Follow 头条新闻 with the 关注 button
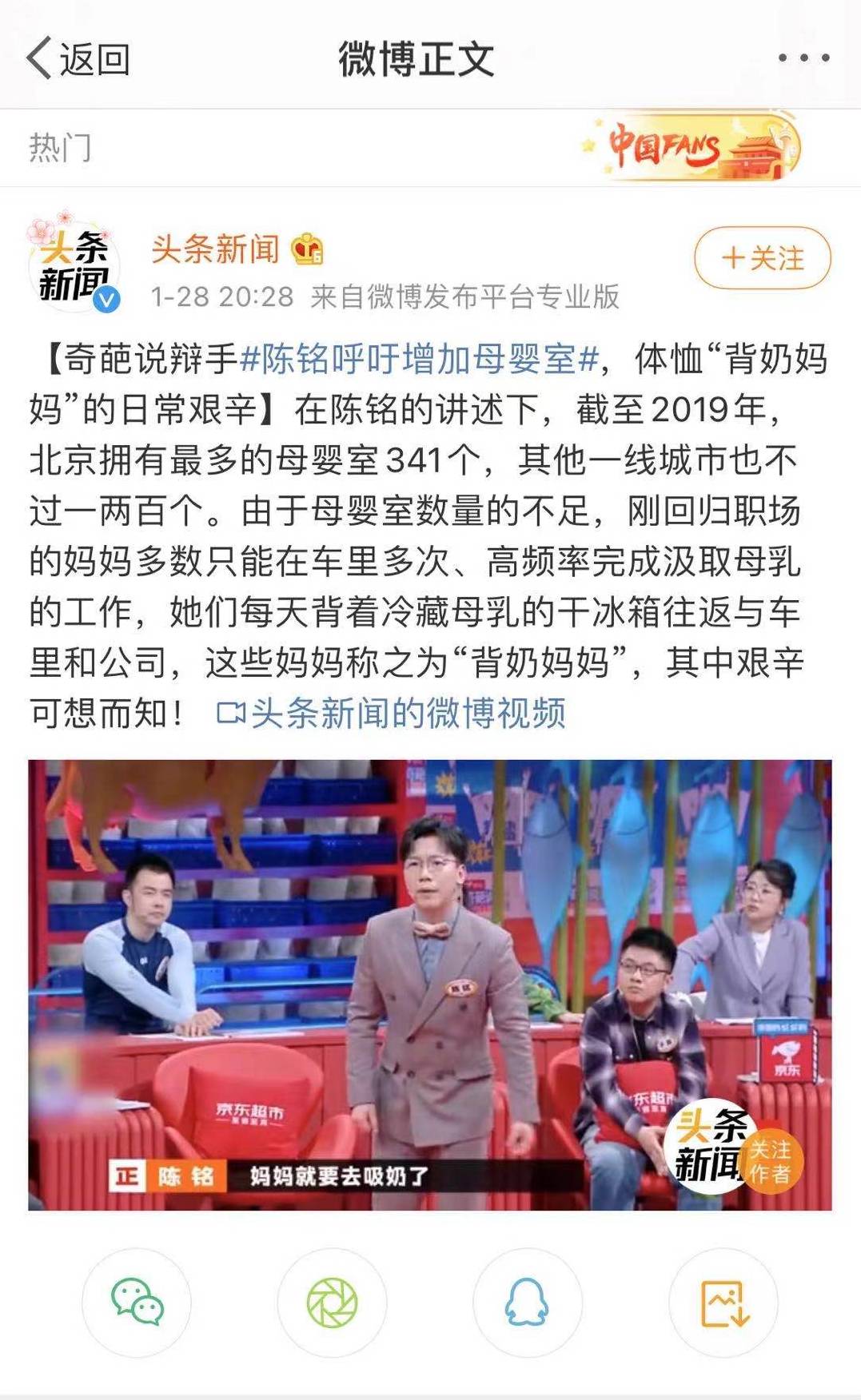 (763, 258)
